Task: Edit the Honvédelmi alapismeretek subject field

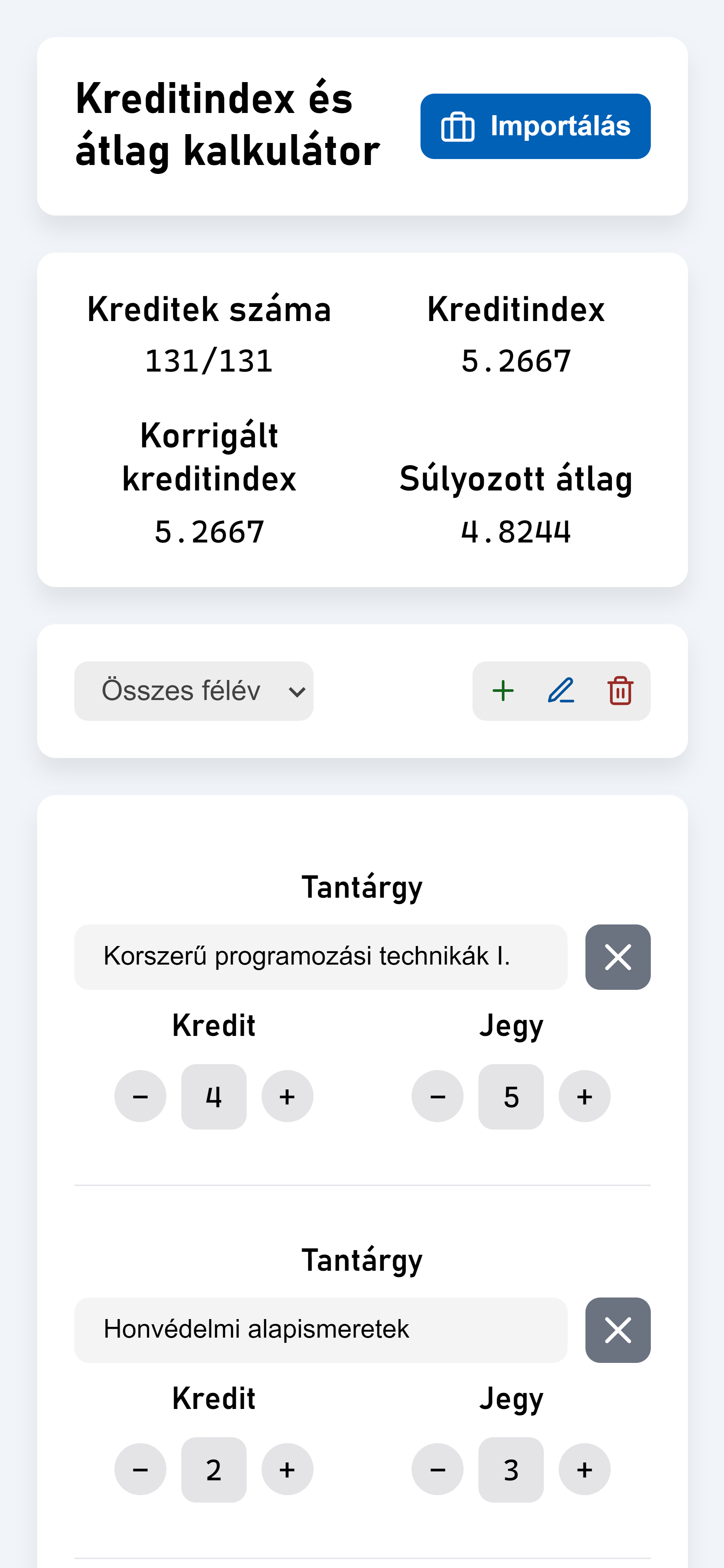Action: click(x=320, y=1330)
